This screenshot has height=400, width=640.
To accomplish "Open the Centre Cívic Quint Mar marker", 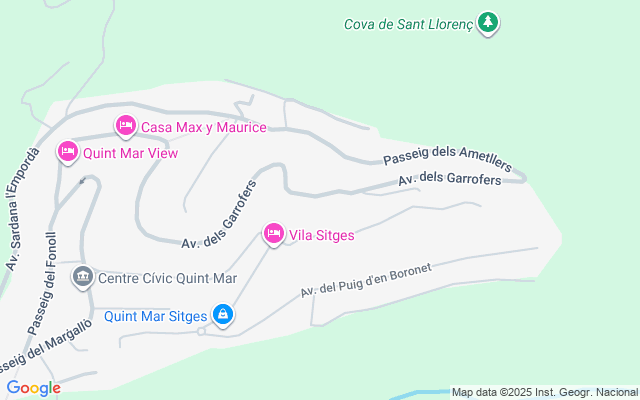I will [x=83, y=276].
